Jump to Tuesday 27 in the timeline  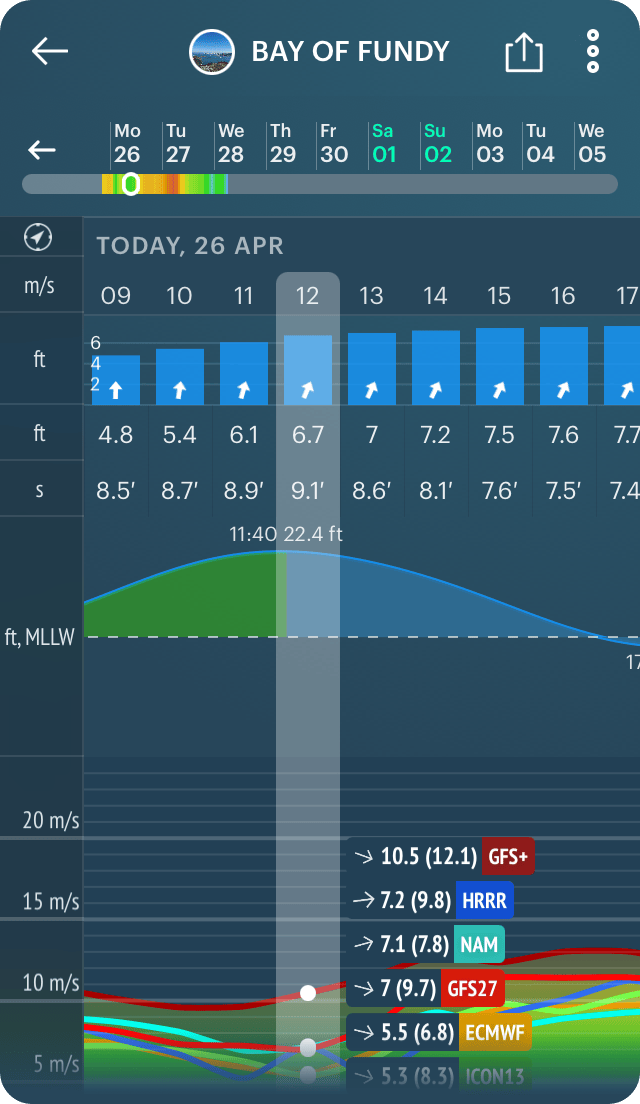(177, 144)
